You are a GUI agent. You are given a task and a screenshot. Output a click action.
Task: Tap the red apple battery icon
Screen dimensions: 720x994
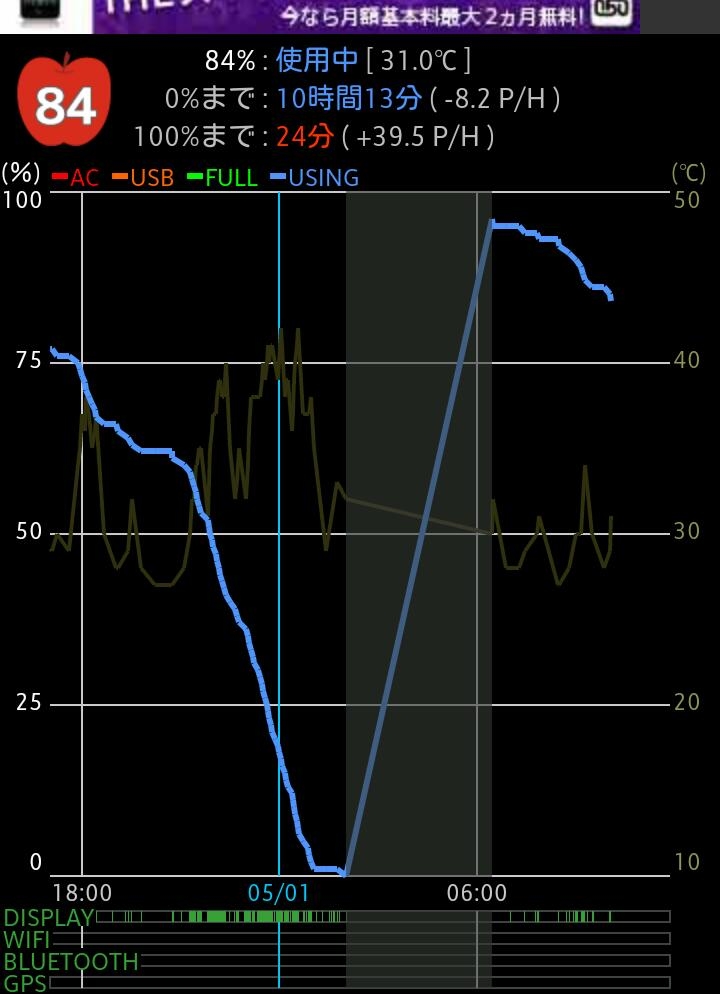(65, 101)
